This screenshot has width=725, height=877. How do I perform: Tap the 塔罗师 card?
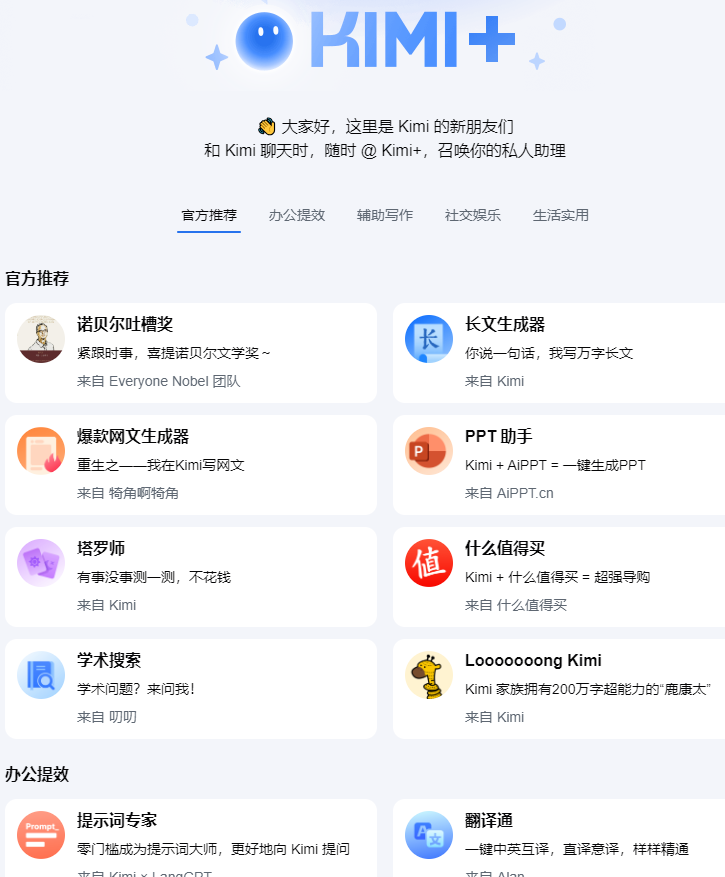click(x=191, y=576)
